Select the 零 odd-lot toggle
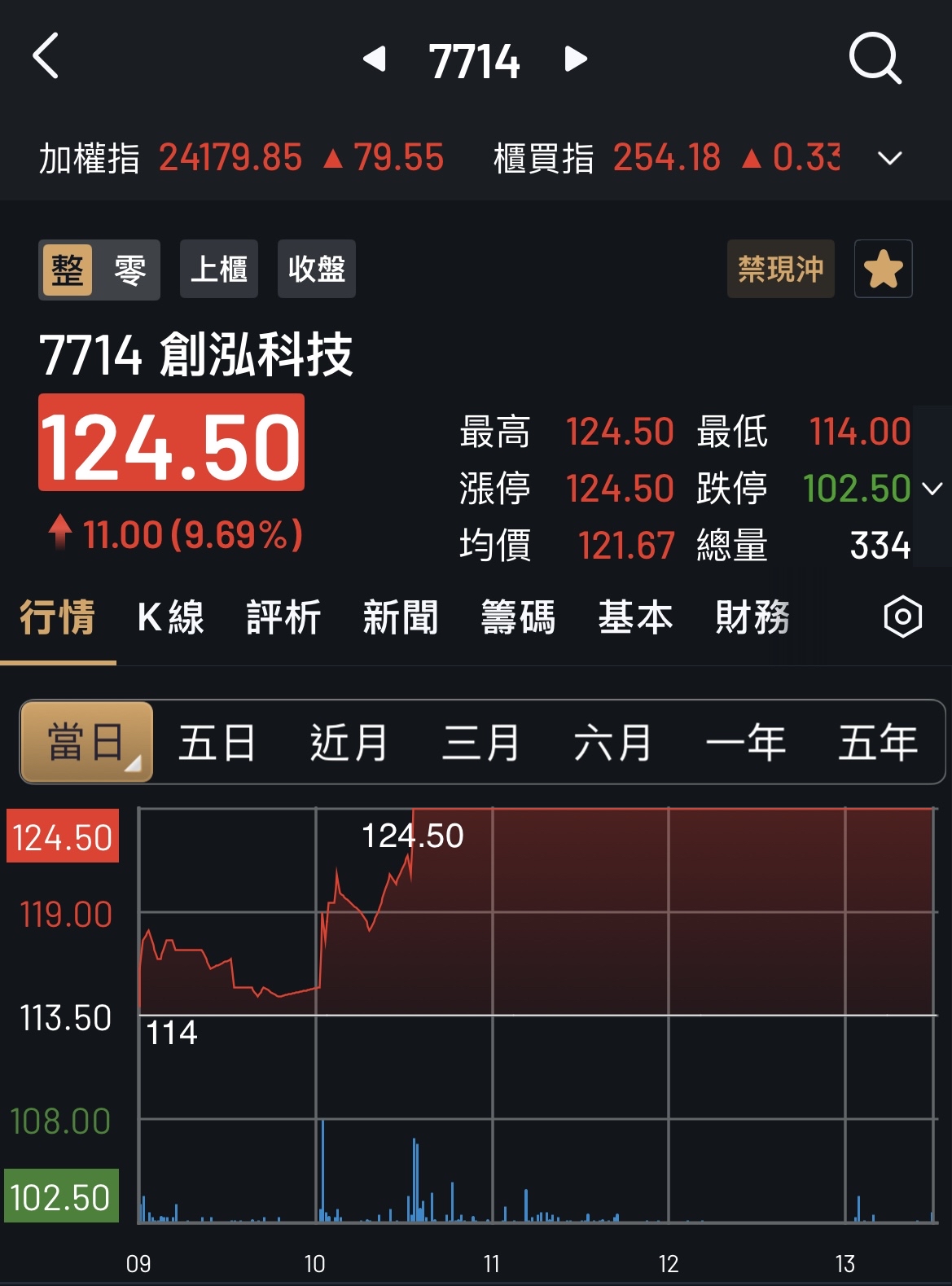The height and width of the screenshot is (1286, 952). coord(129,270)
